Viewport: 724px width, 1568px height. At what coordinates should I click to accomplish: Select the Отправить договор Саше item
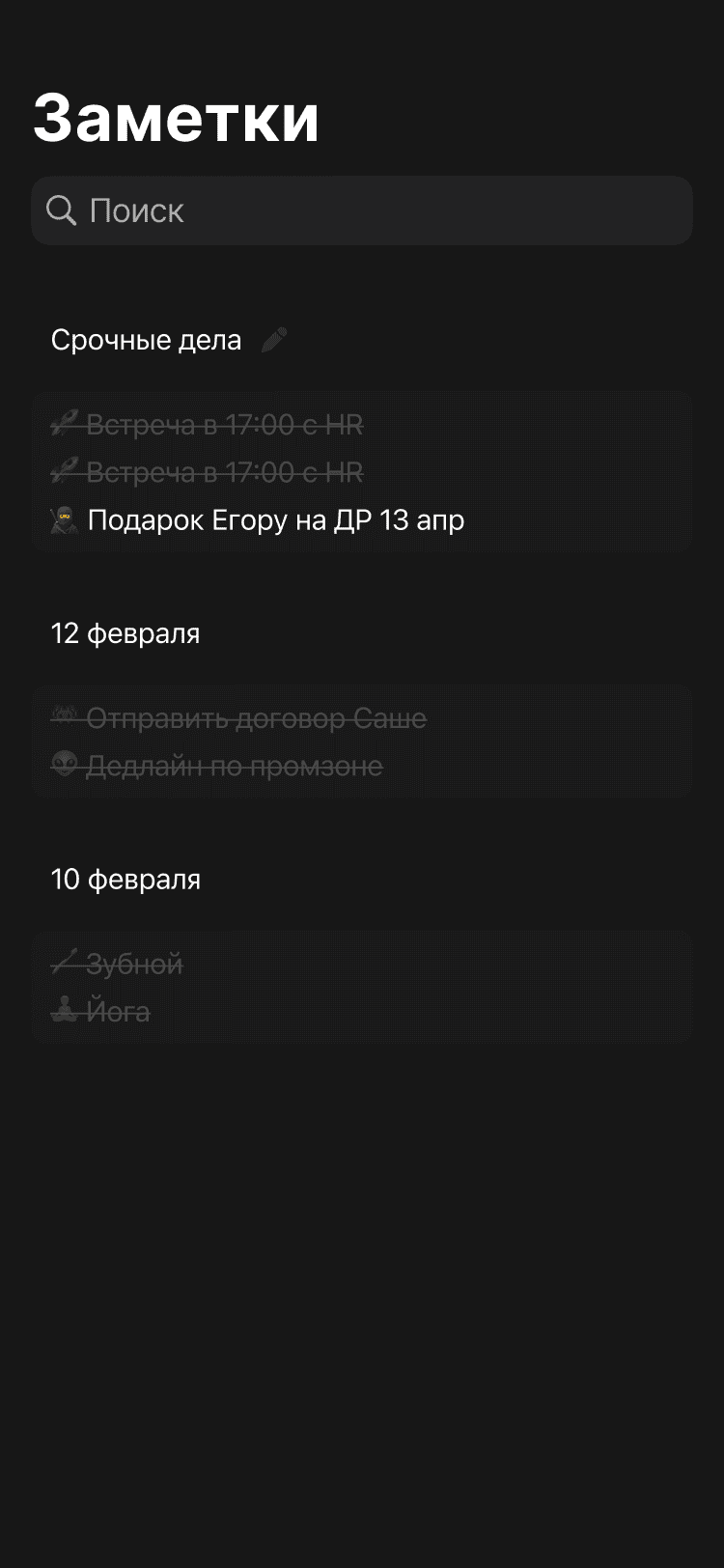point(238,718)
